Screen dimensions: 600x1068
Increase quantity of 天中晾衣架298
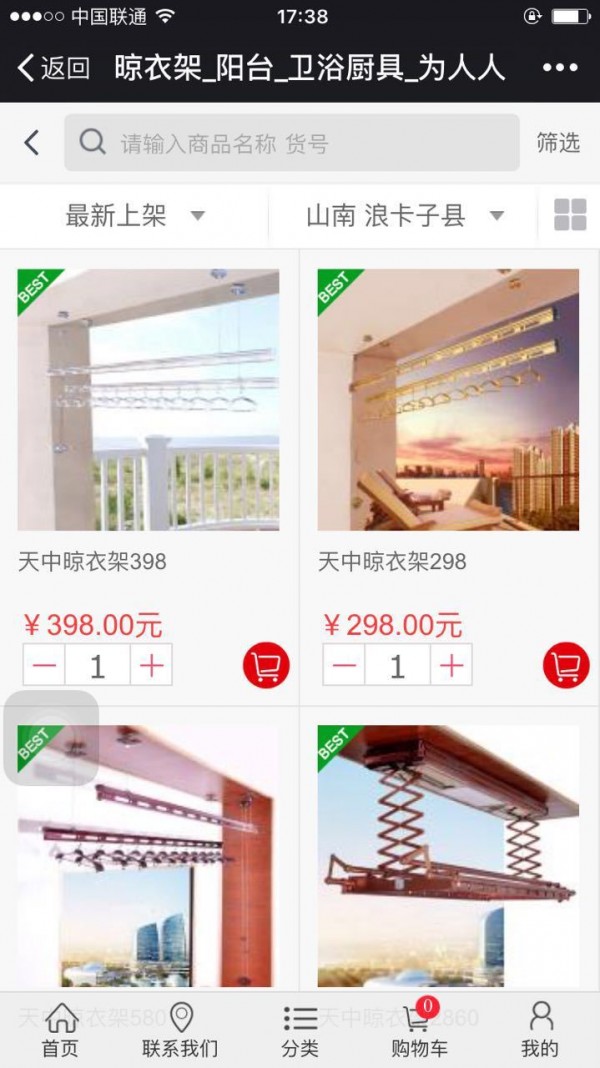point(451,666)
